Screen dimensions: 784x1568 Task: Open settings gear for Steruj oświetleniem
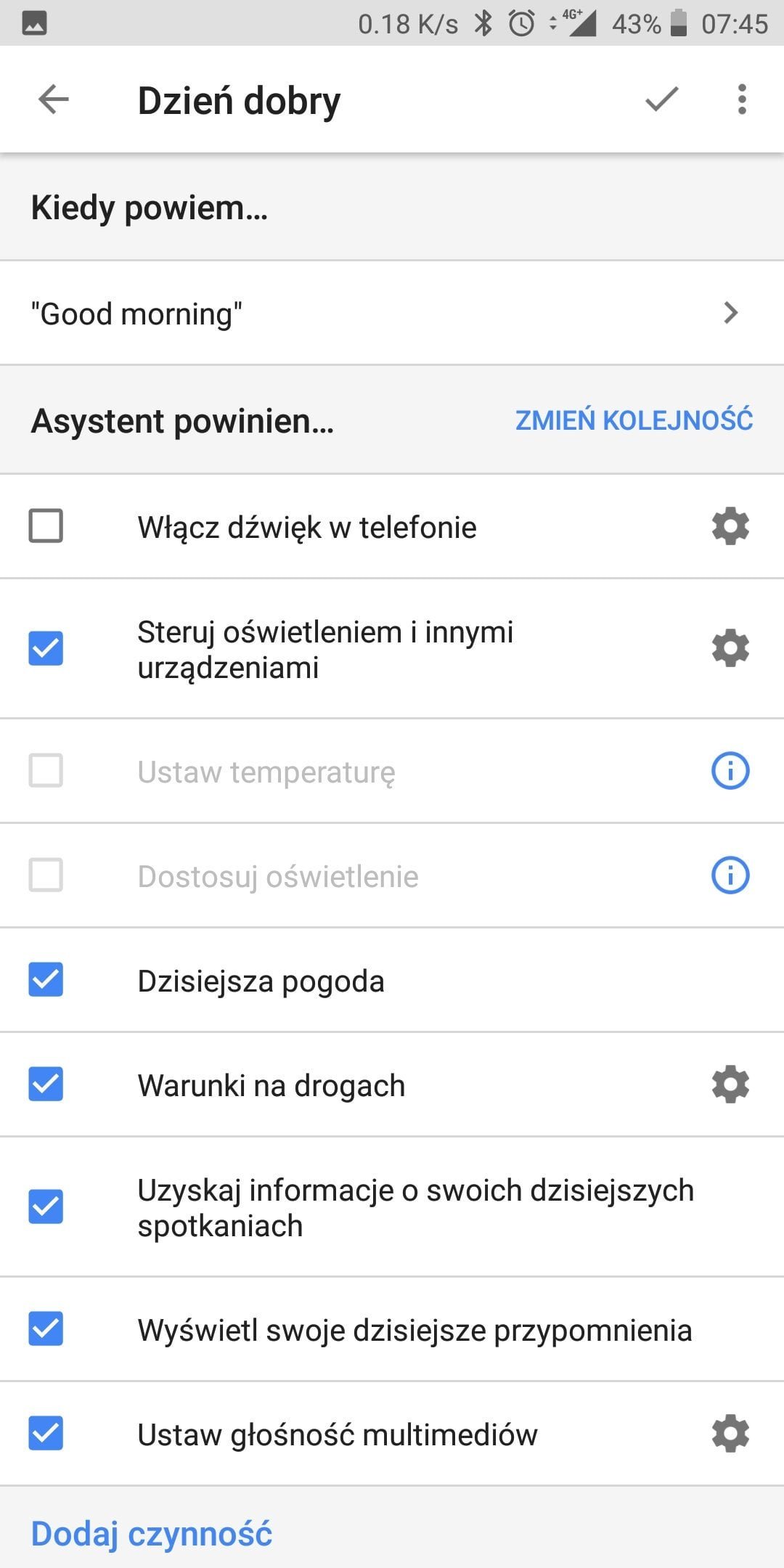(x=730, y=648)
